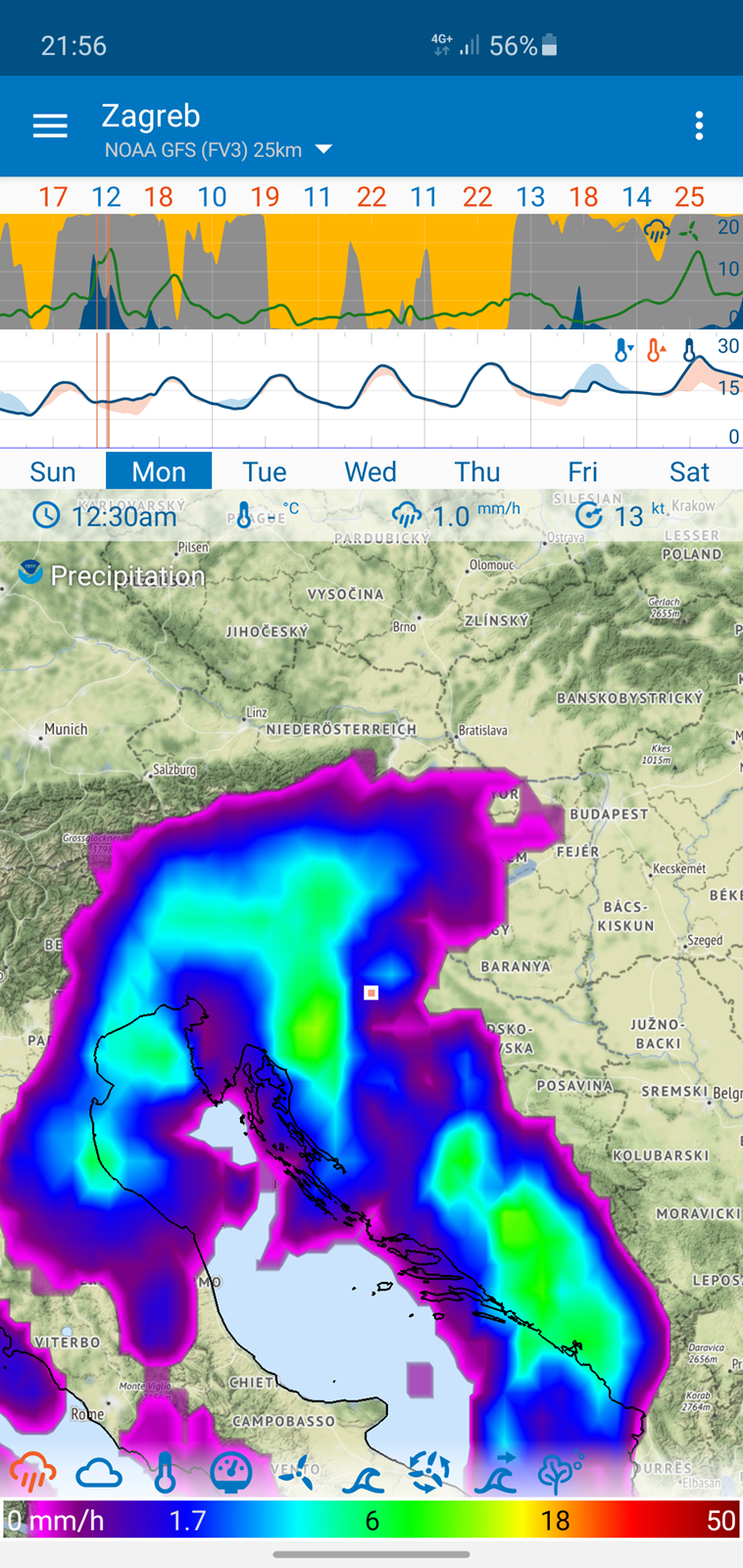Screen dimensions: 743x1568
Task: Switch to the wind turbine layer
Action: point(297,1473)
